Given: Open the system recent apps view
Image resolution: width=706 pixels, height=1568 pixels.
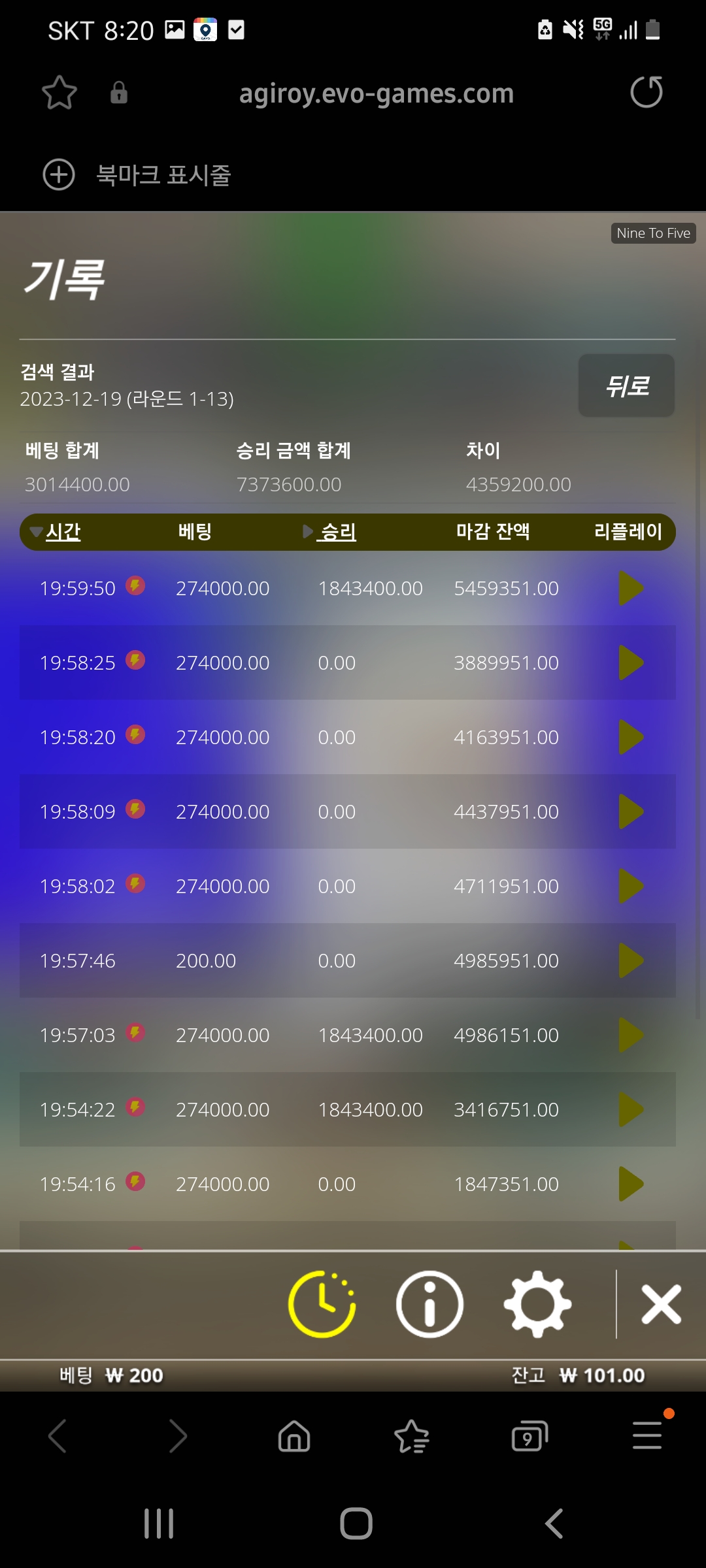Looking at the screenshot, I should [x=159, y=1524].
